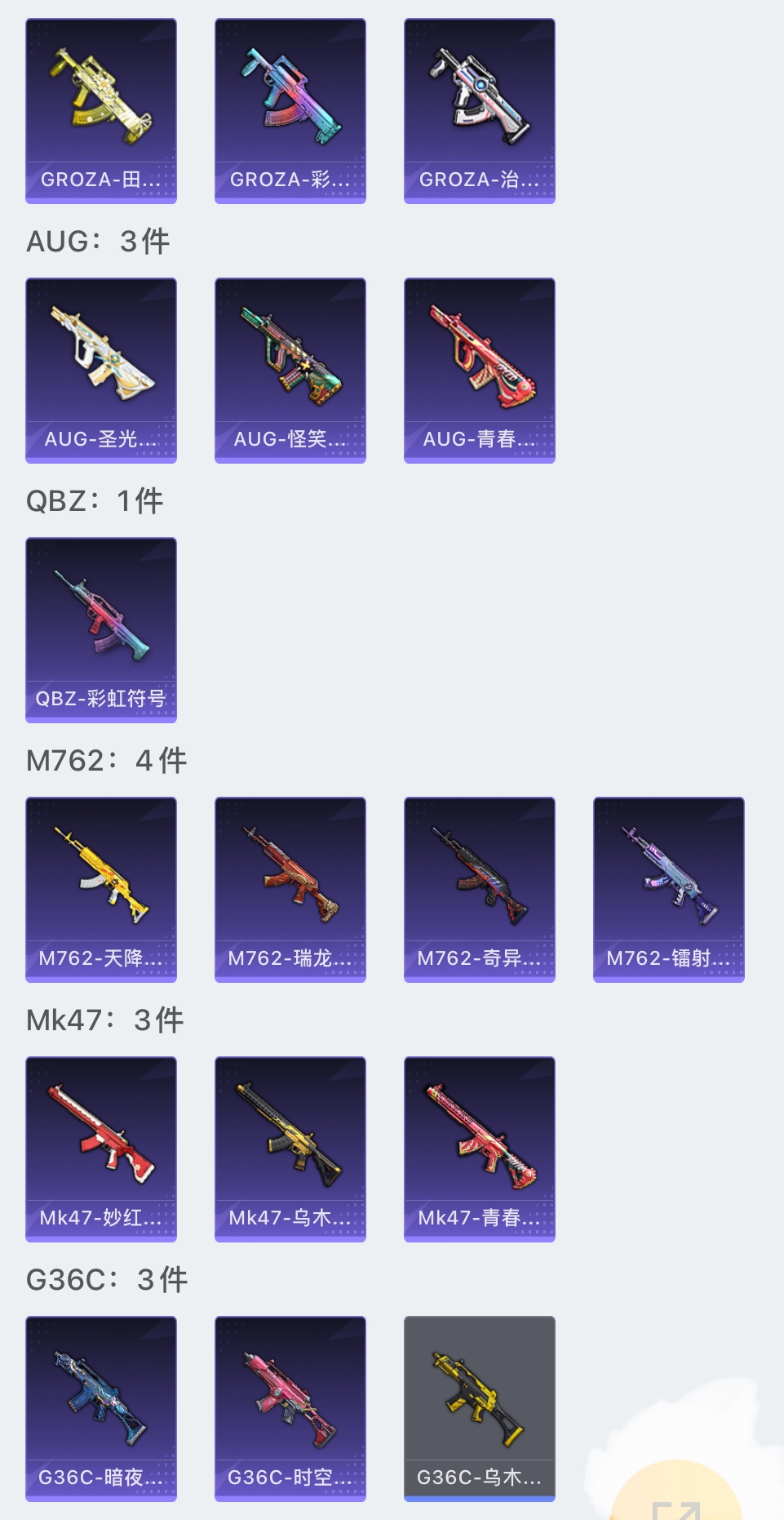The image size is (784, 1520).
Task: Open the GROZA-彩... skin tile
Action: [290, 111]
